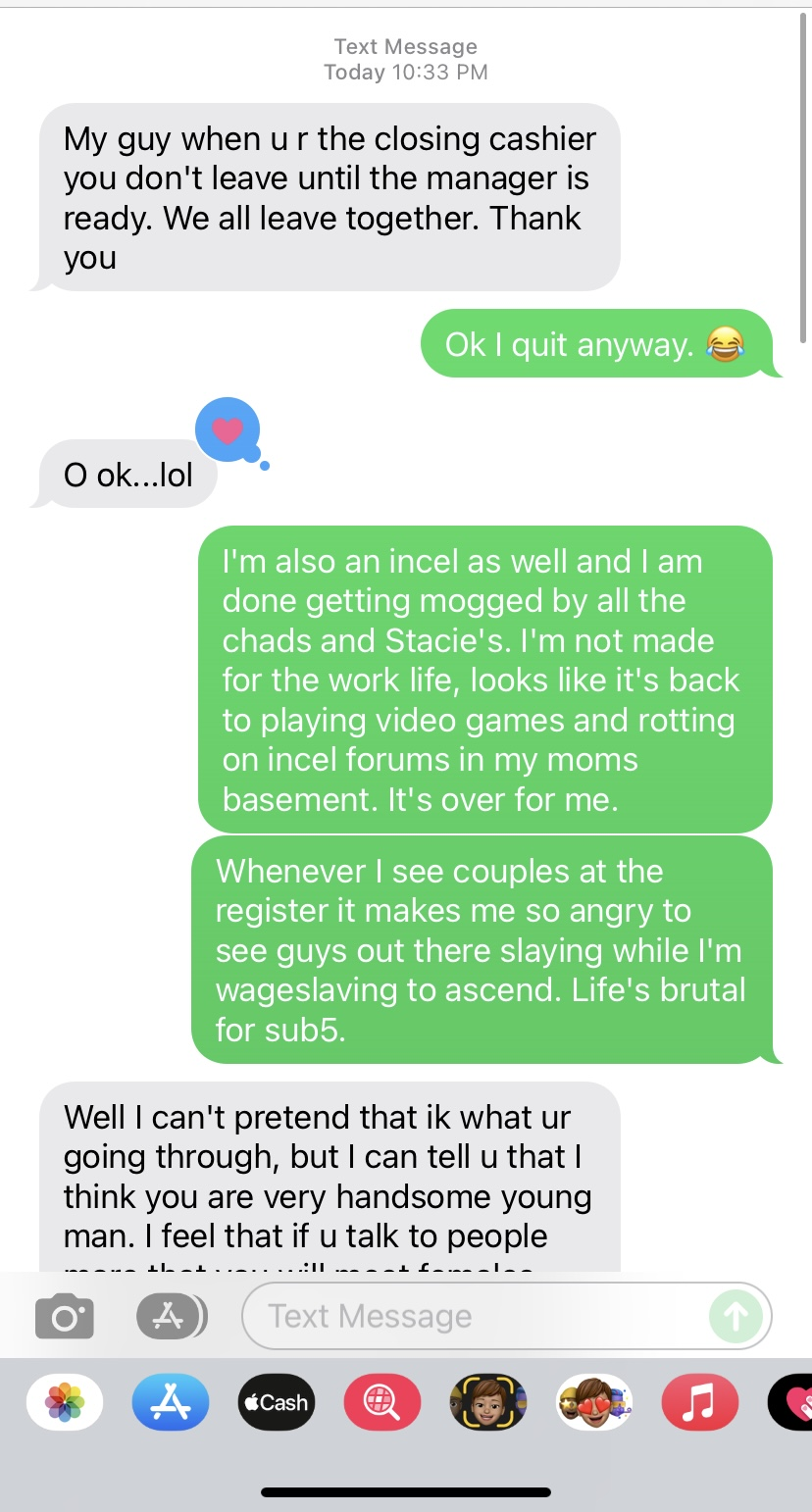Open Apple Cash in the app drawer
The width and height of the screenshot is (812, 1512).
tap(276, 1402)
